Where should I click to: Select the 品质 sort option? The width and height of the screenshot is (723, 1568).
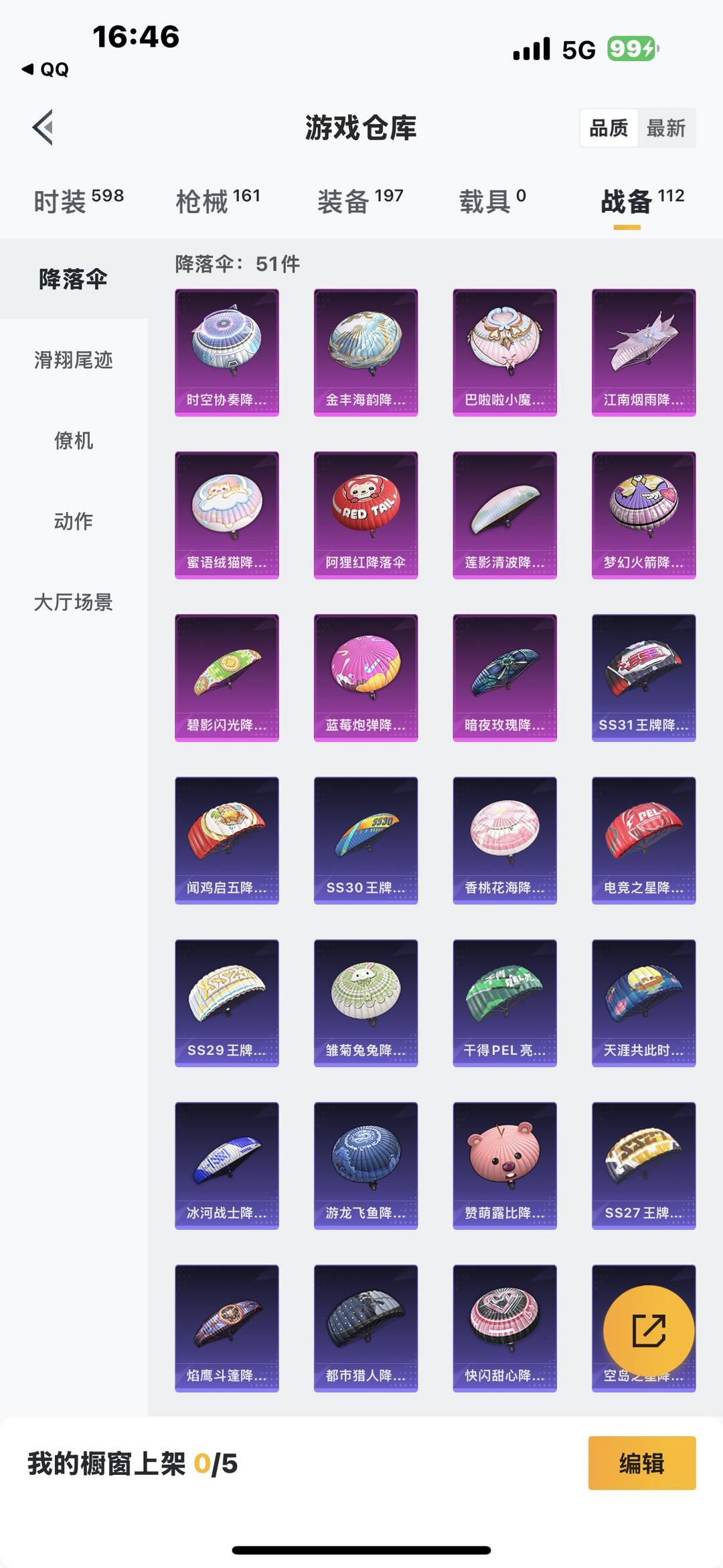click(609, 128)
